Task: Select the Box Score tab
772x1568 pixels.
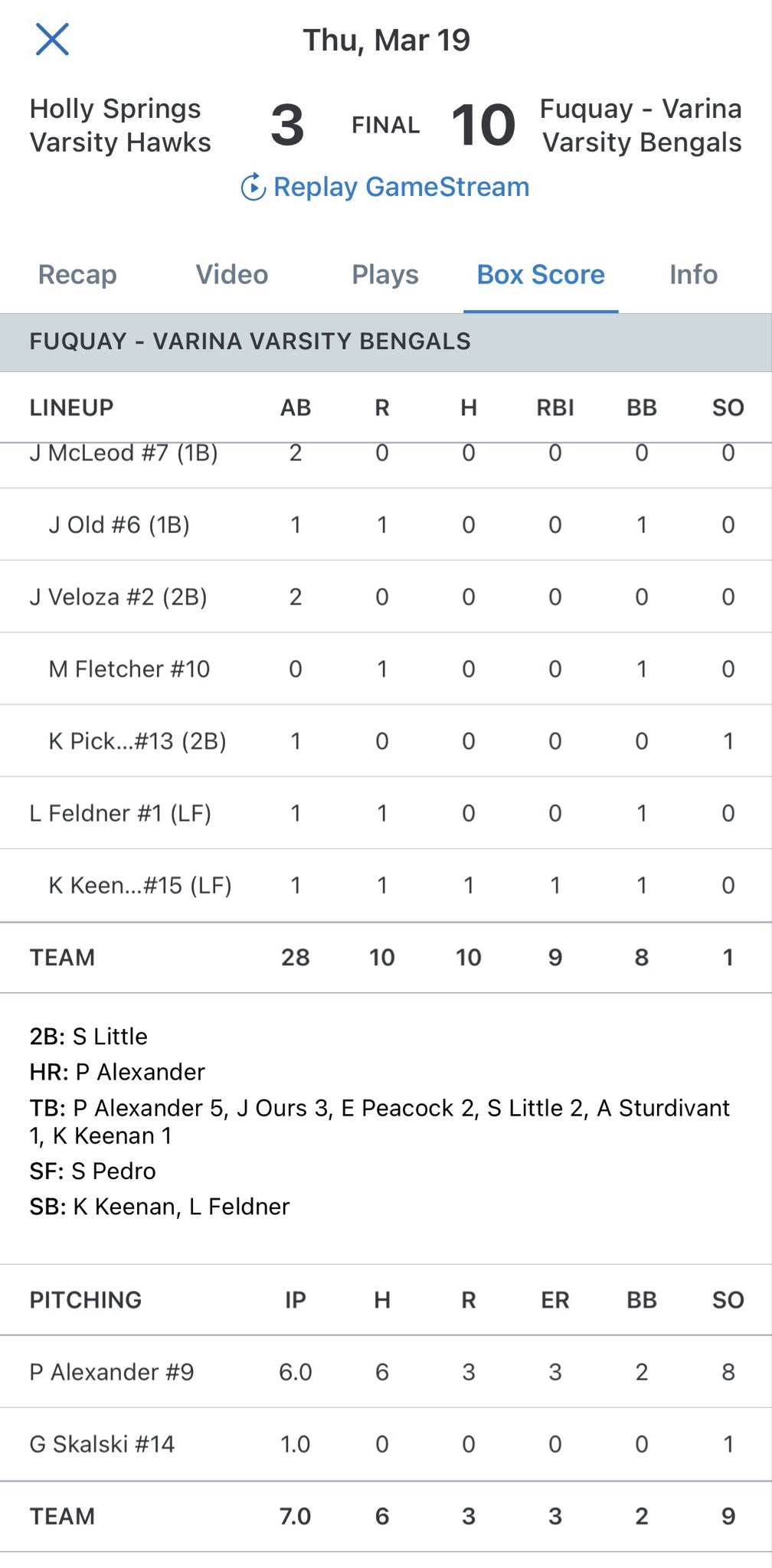Action: (x=541, y=275)
